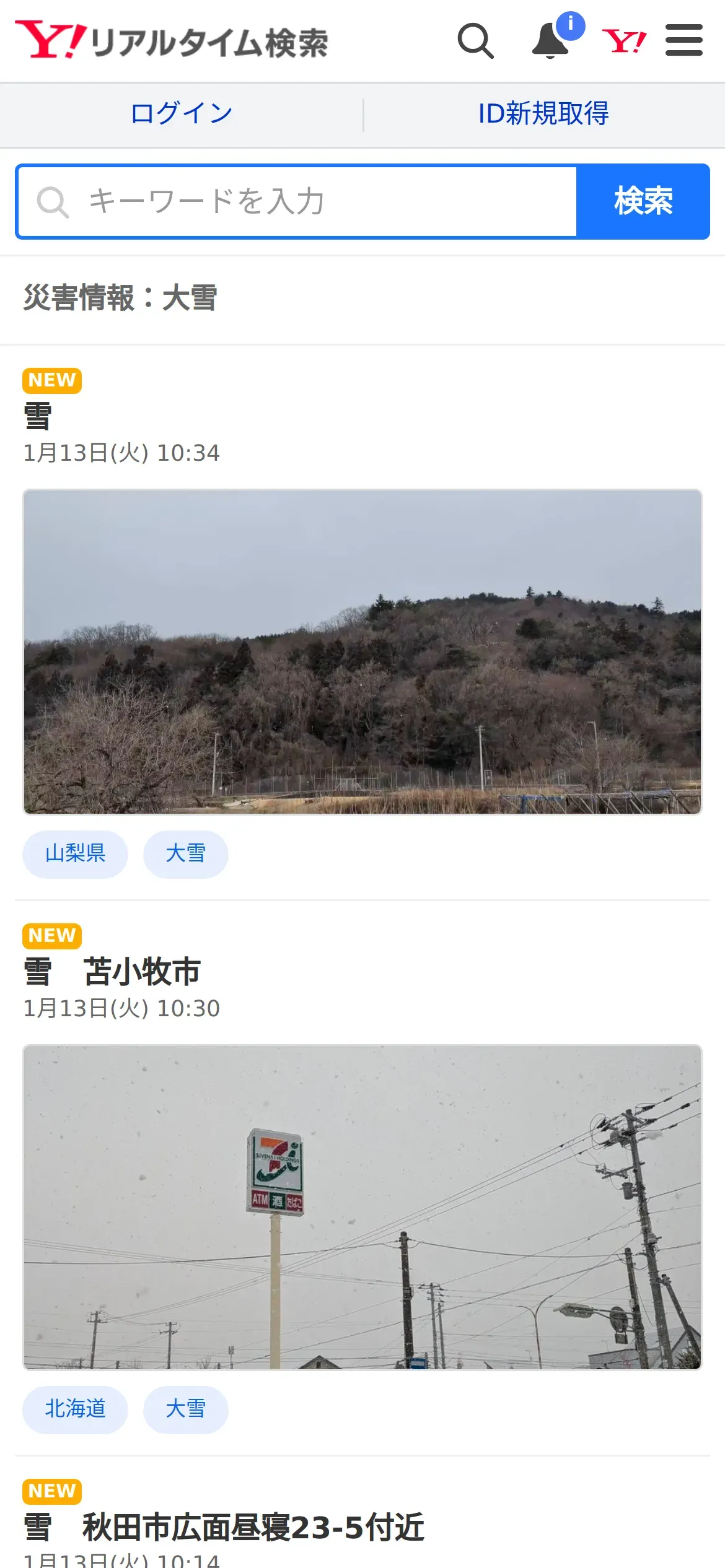The height and width of the screenshot is (1568, 725).
Task: Select 大雪 chip under the 苫小牧市 post
Action: click(x=185, y=1409)
